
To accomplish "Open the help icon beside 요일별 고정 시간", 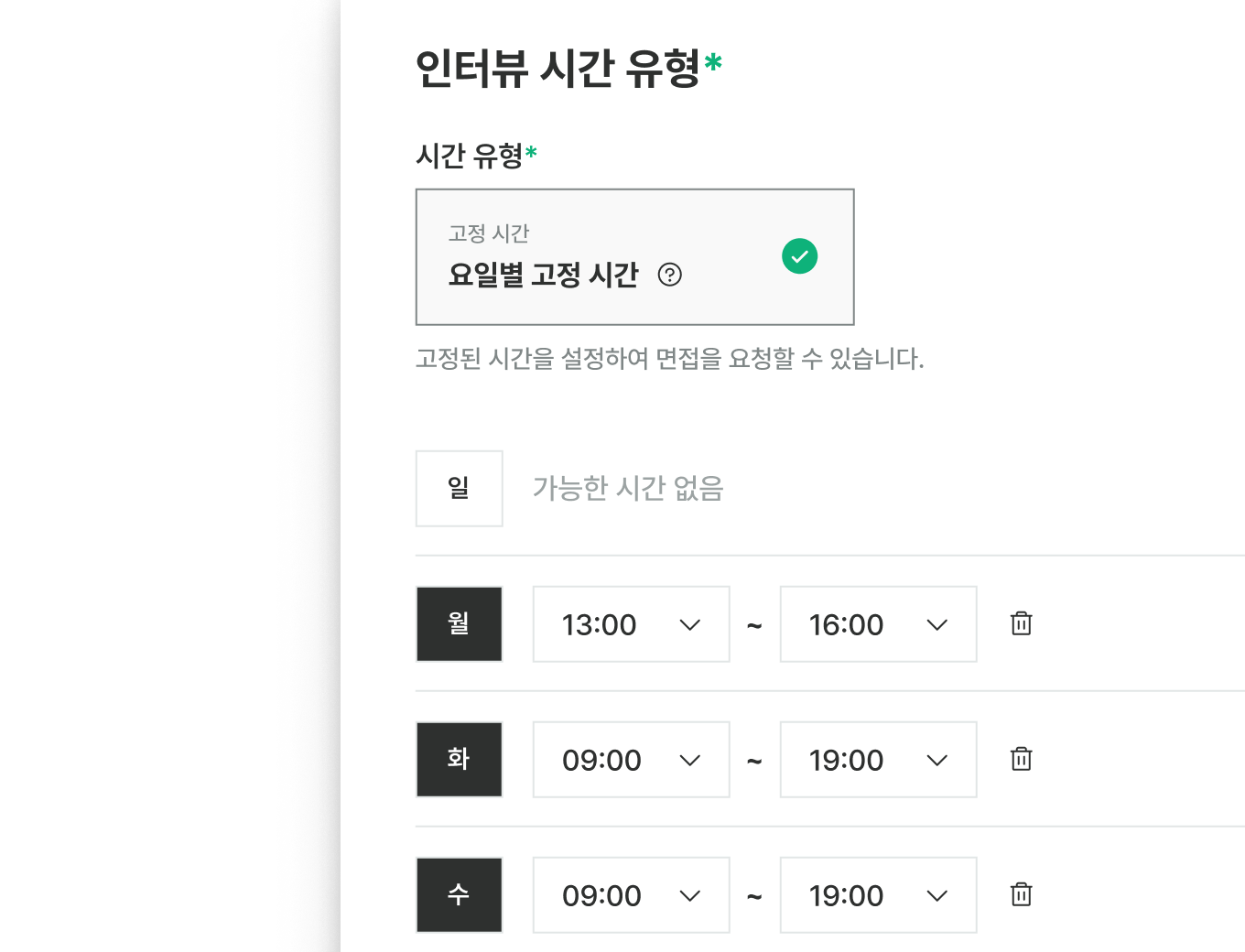I will tap(670, 275).
